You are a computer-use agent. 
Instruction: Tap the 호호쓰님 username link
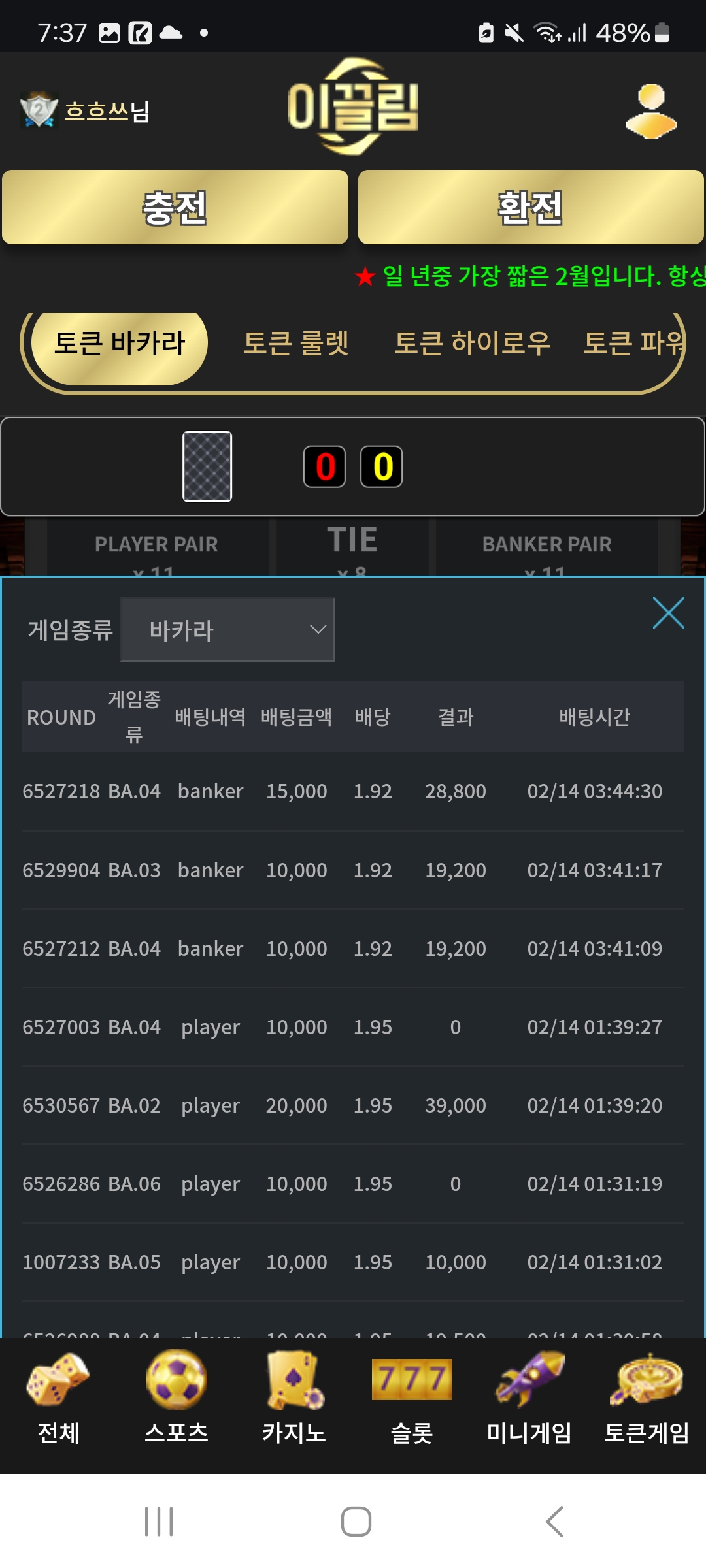click(107, 111)
